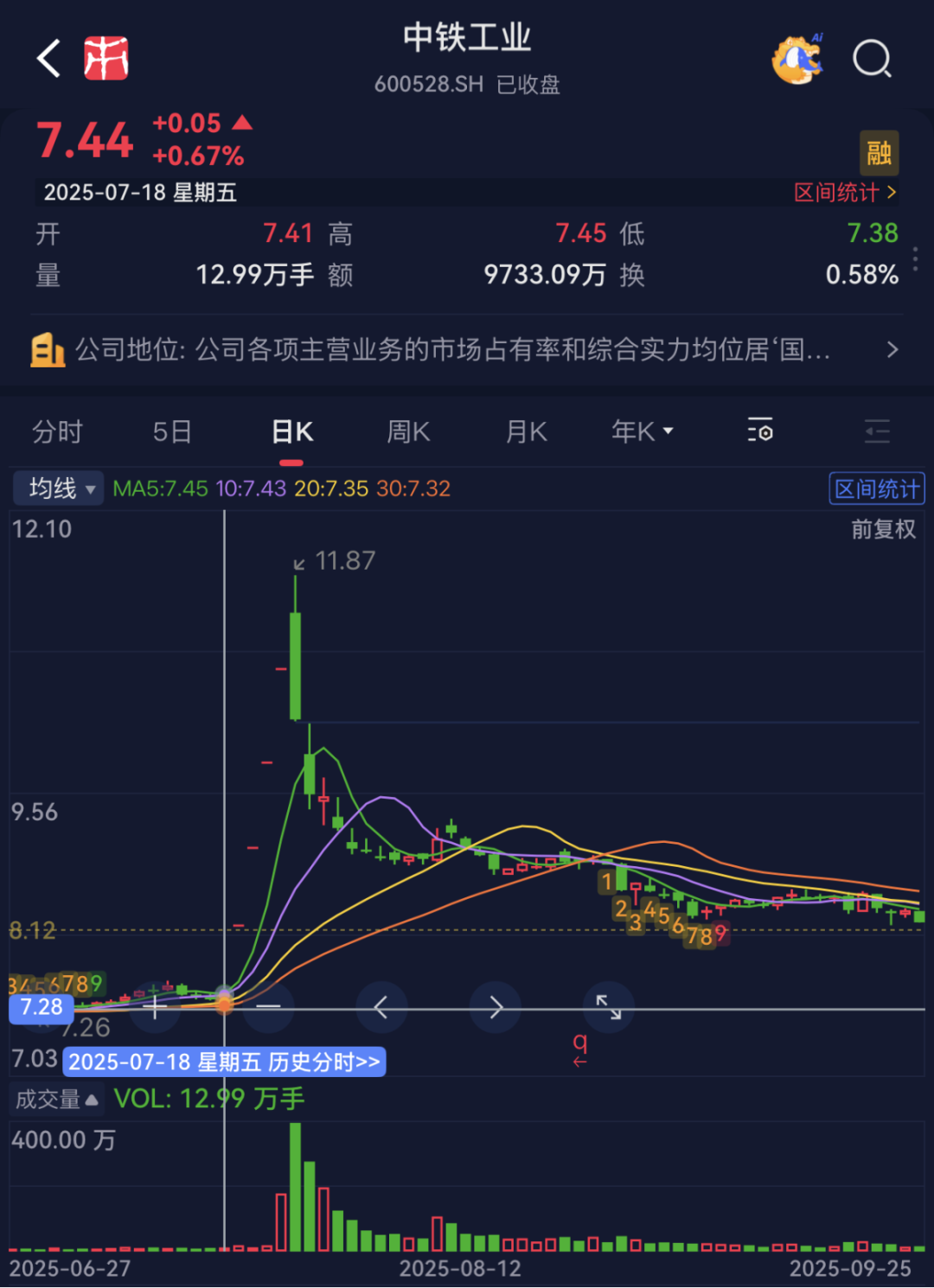Viewport: 934px width, 1288px height.
Task: Select the 月K tab
Action: 526,431
